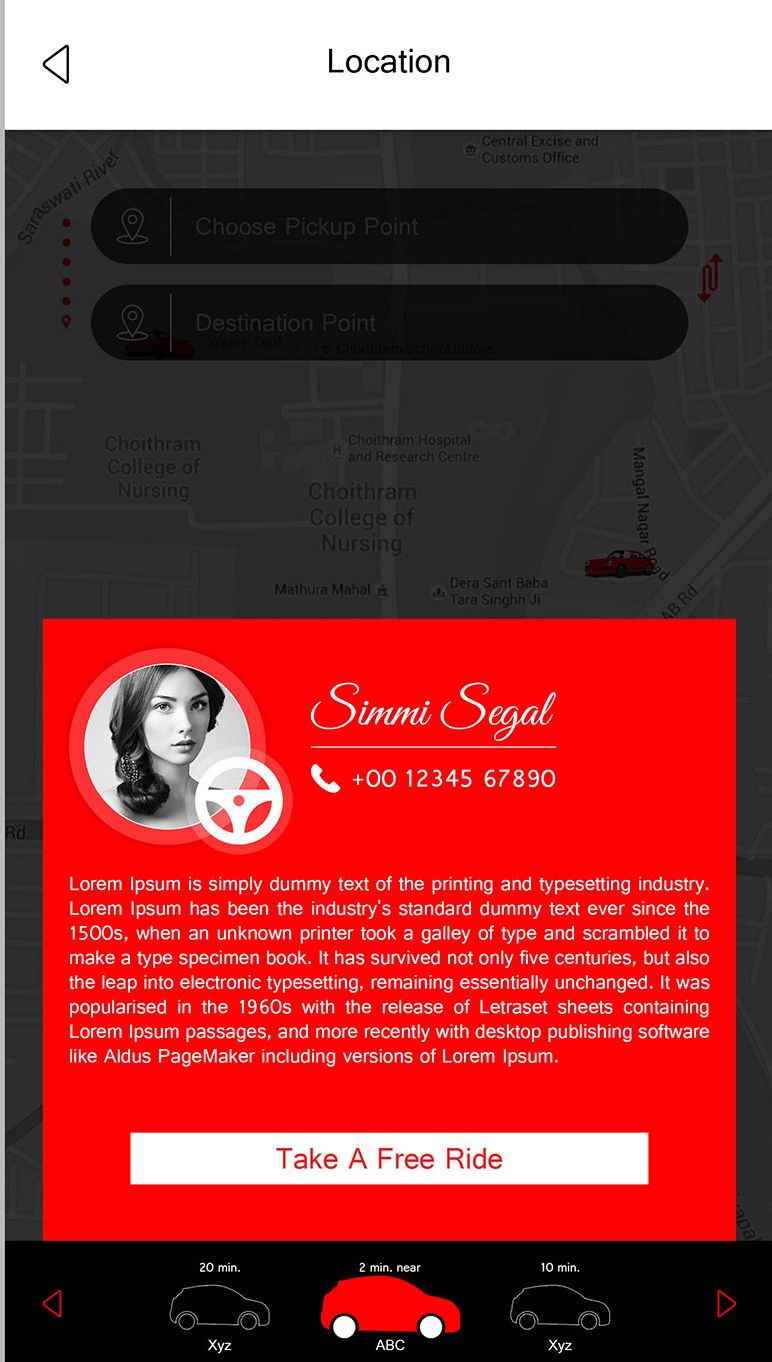Tap Take A Free Ride button
772x1362 pixels.
coord(389,1158)
